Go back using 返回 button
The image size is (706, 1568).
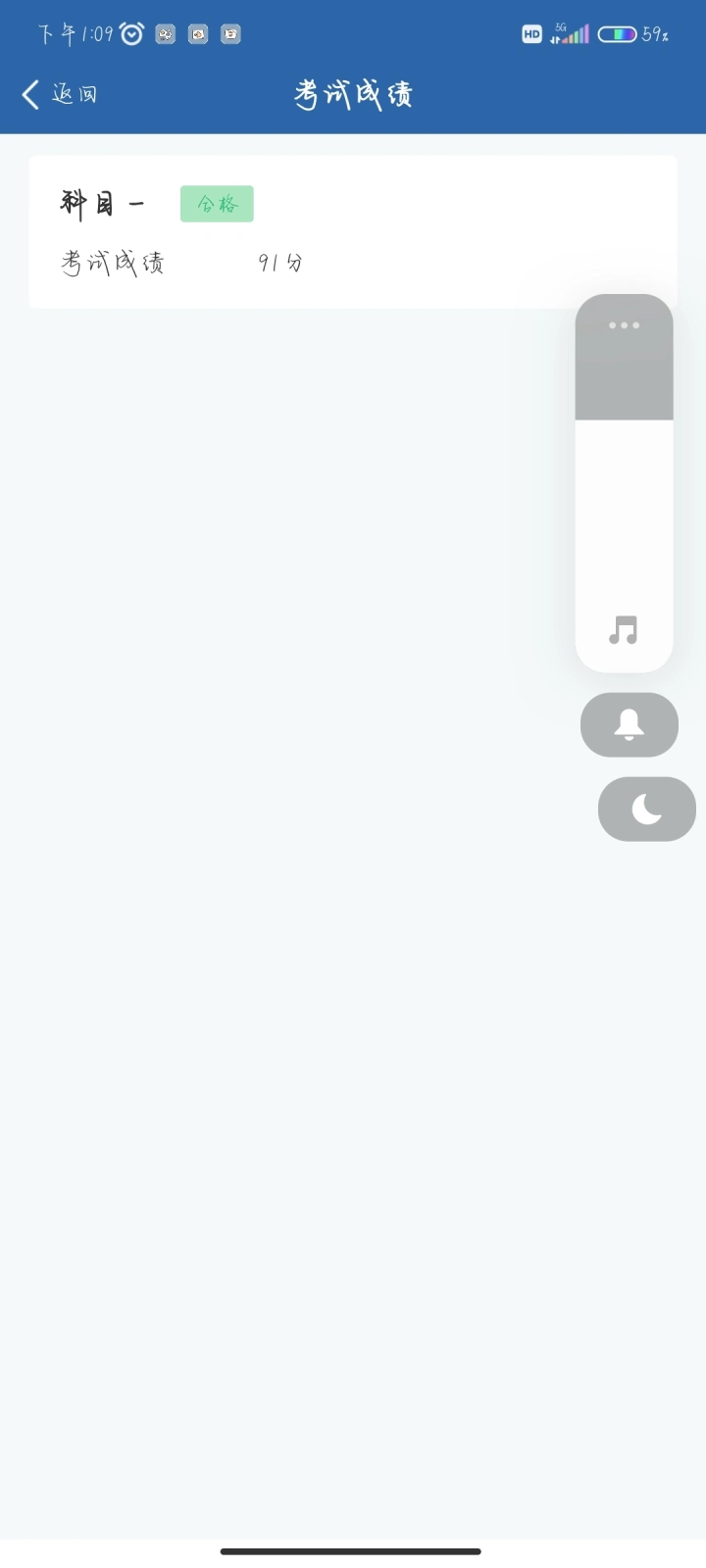click(x=60, y=94)
